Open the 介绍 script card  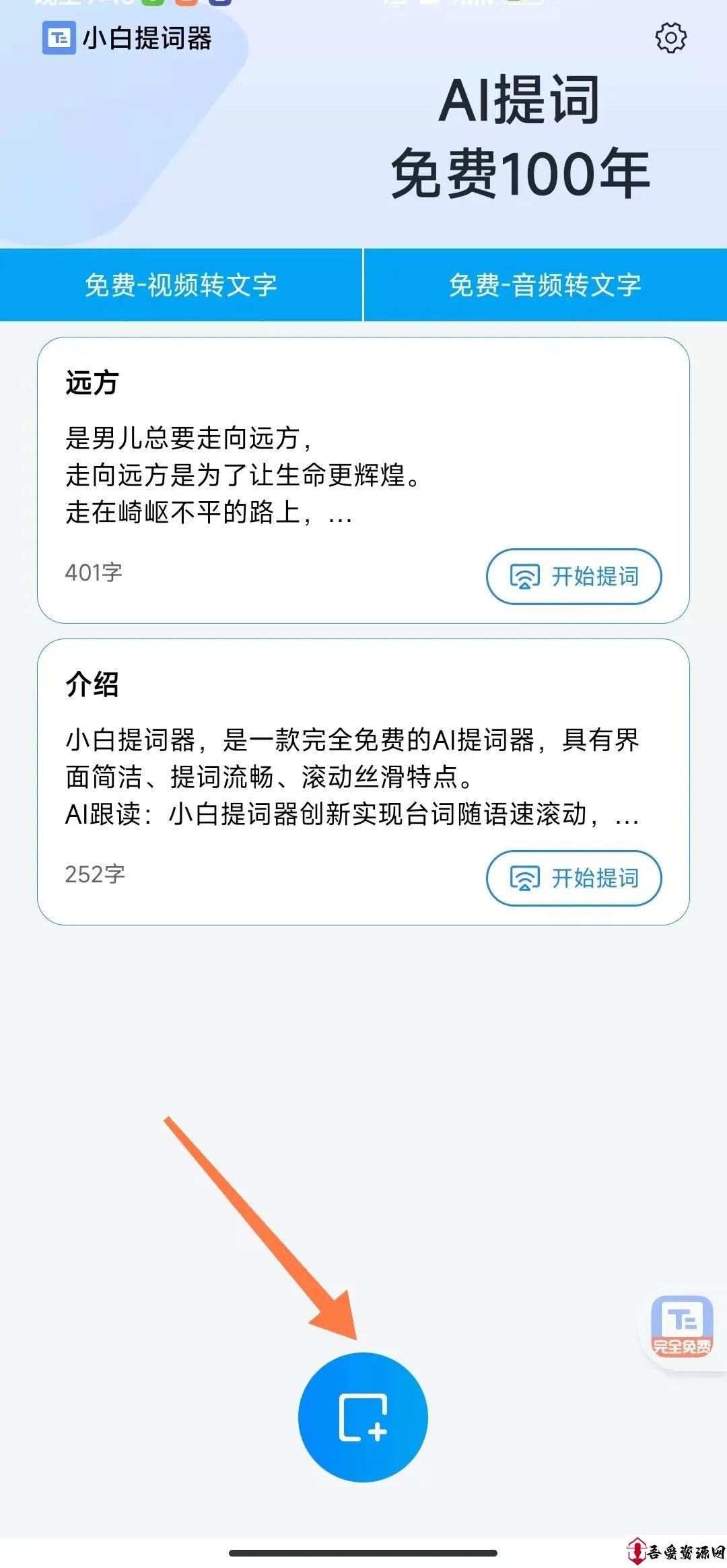(x=363, y=782)
